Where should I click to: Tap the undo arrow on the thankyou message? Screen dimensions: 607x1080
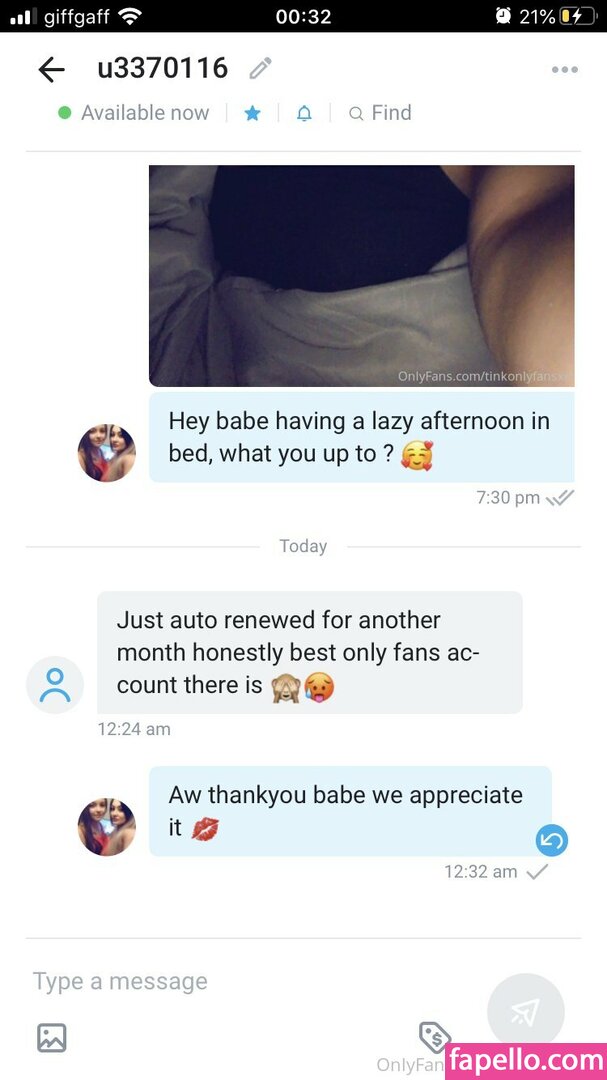click(x=552, y=840)
